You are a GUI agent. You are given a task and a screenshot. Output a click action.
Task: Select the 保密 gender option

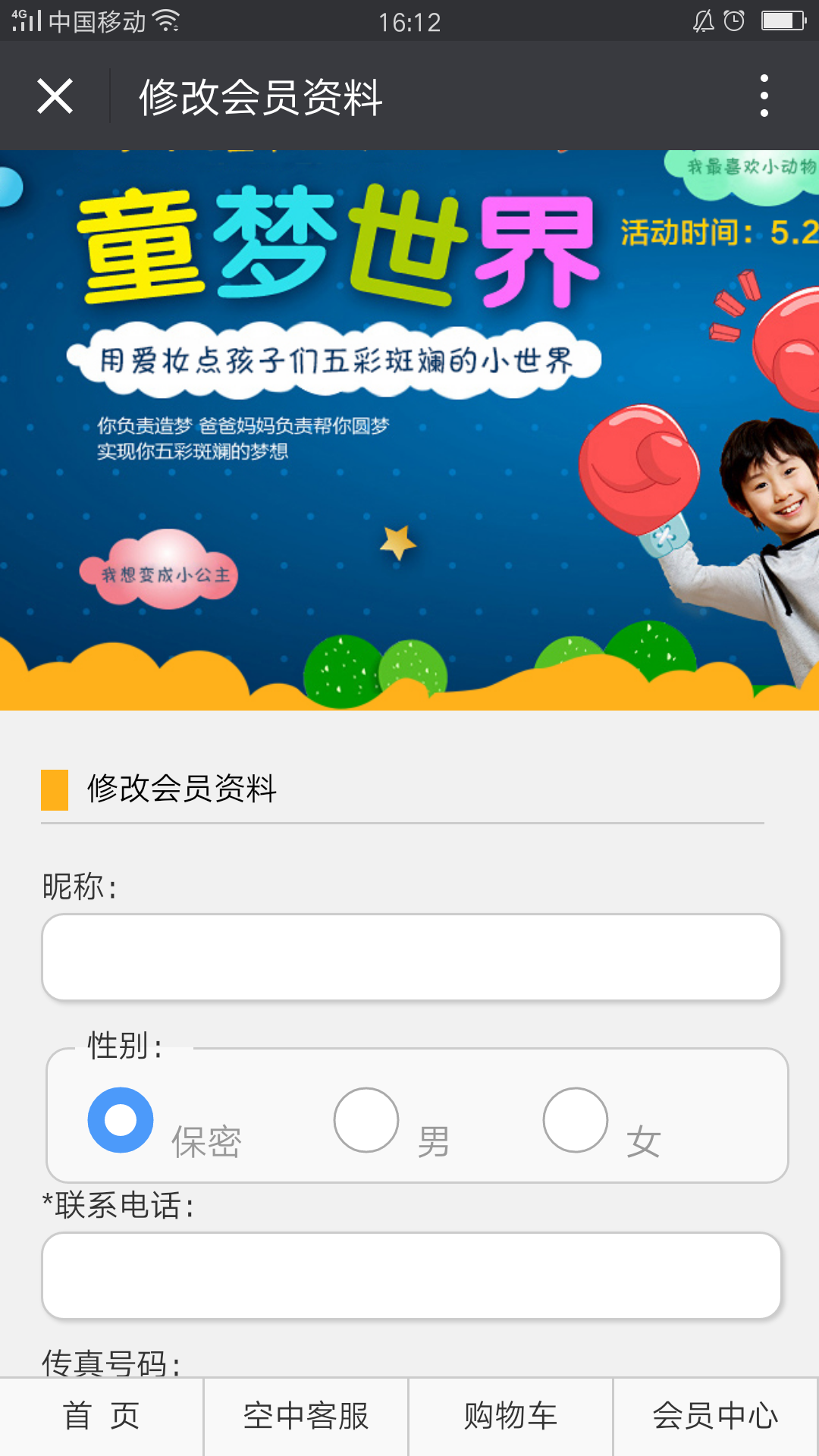(121, 1120)
